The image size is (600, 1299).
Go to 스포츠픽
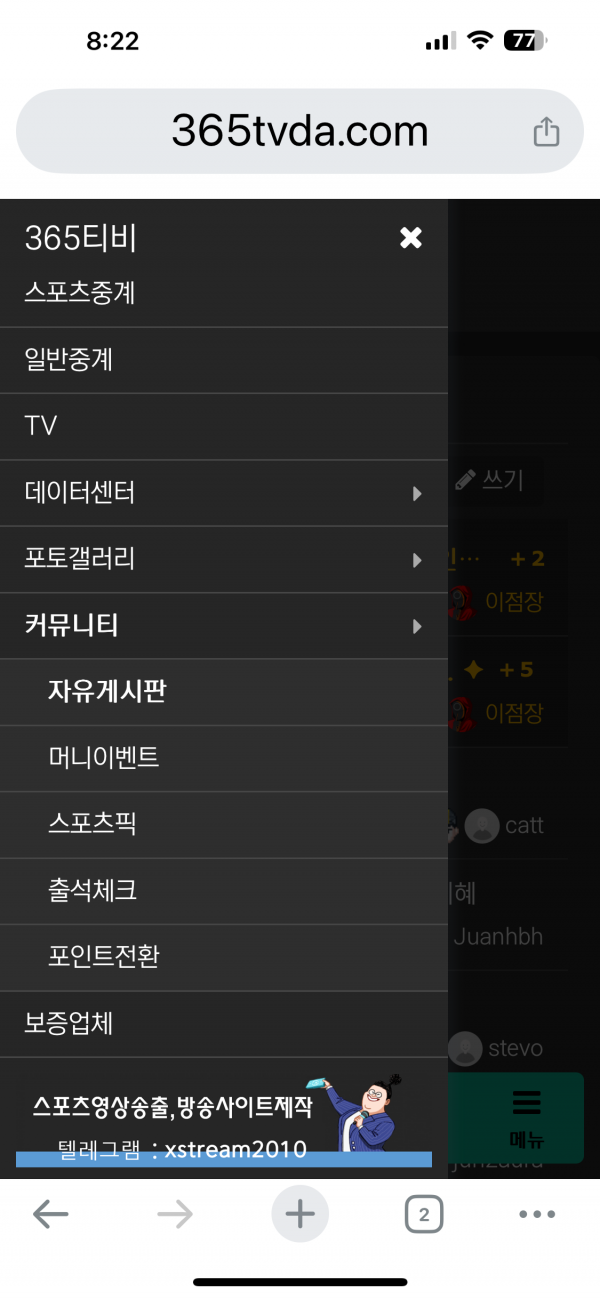[x=92, y=825]
